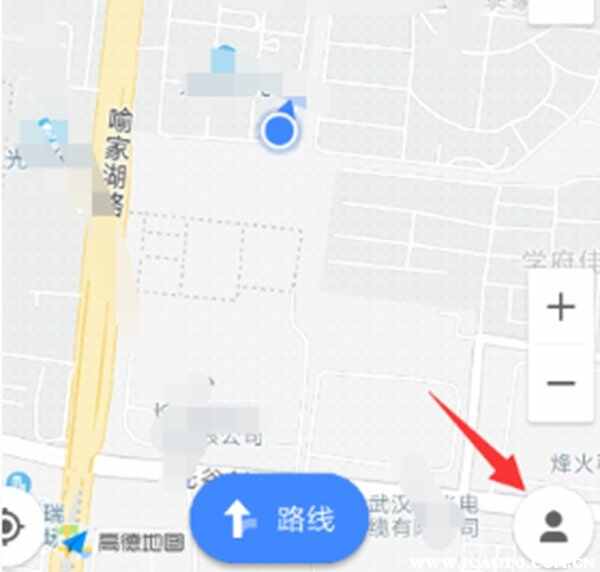Image resolution: width=600 pixels, height=572 pixels.
Task: Recenter map to my location
Action: coord(12,524)
